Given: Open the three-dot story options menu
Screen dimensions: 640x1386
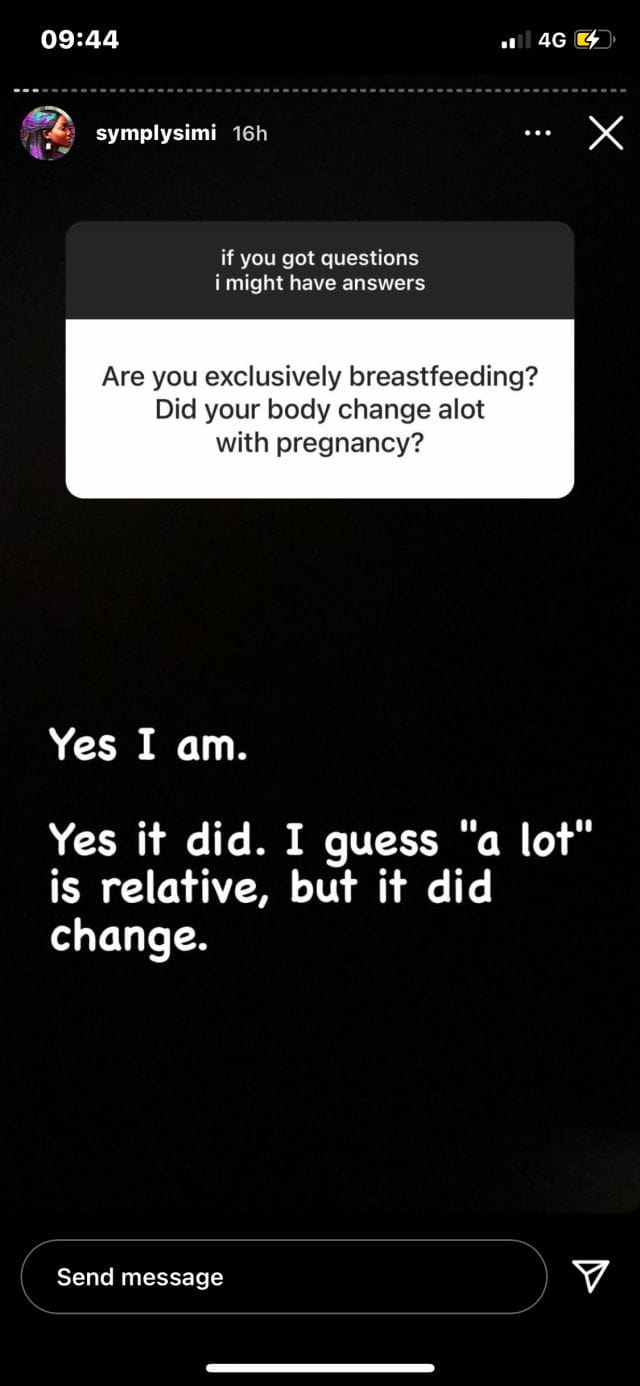Looking at the screenshot, I should point(537,133).
